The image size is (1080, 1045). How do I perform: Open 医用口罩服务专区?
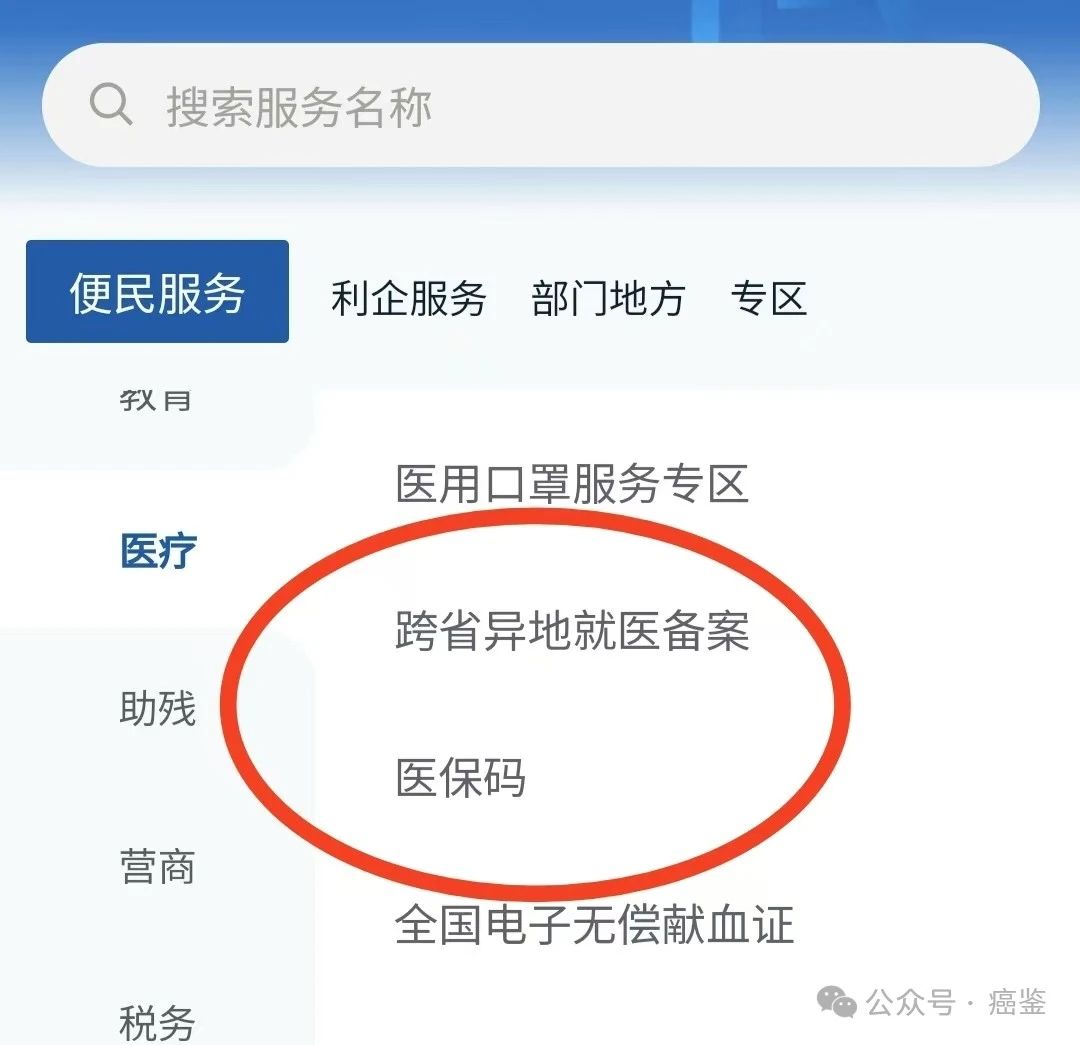tap(572, 485)
